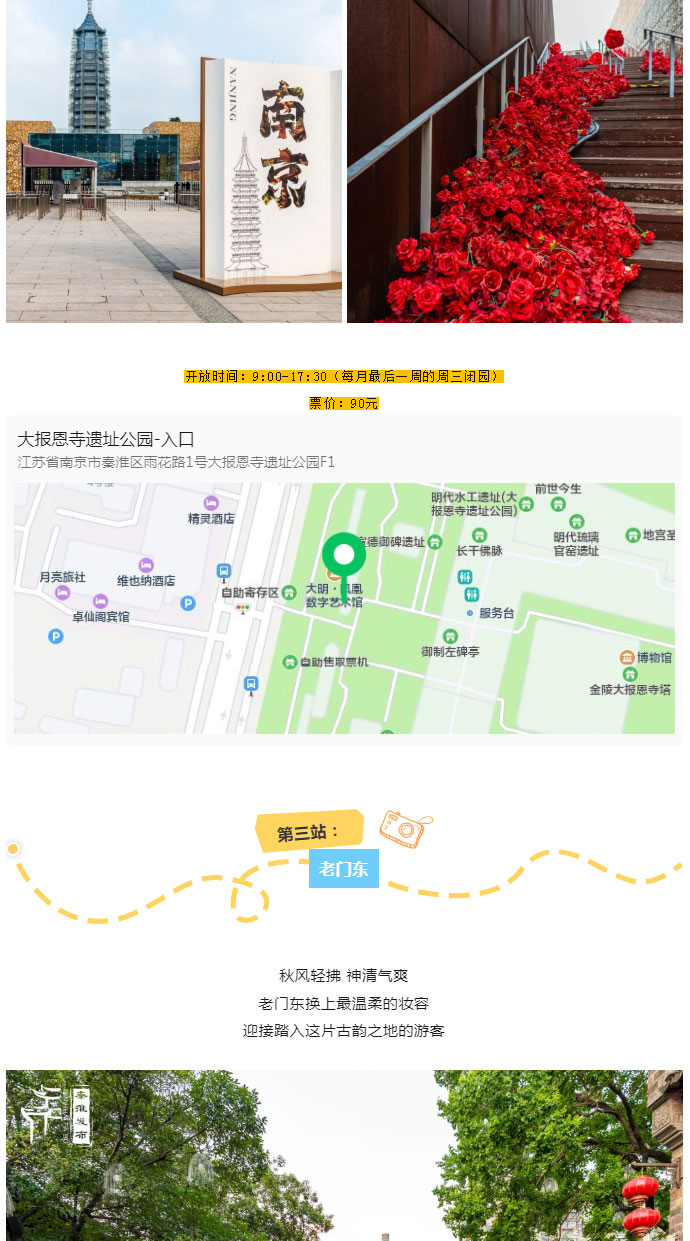
Task: View the 南京 sign photo full screen
Action: coord(174,161)
